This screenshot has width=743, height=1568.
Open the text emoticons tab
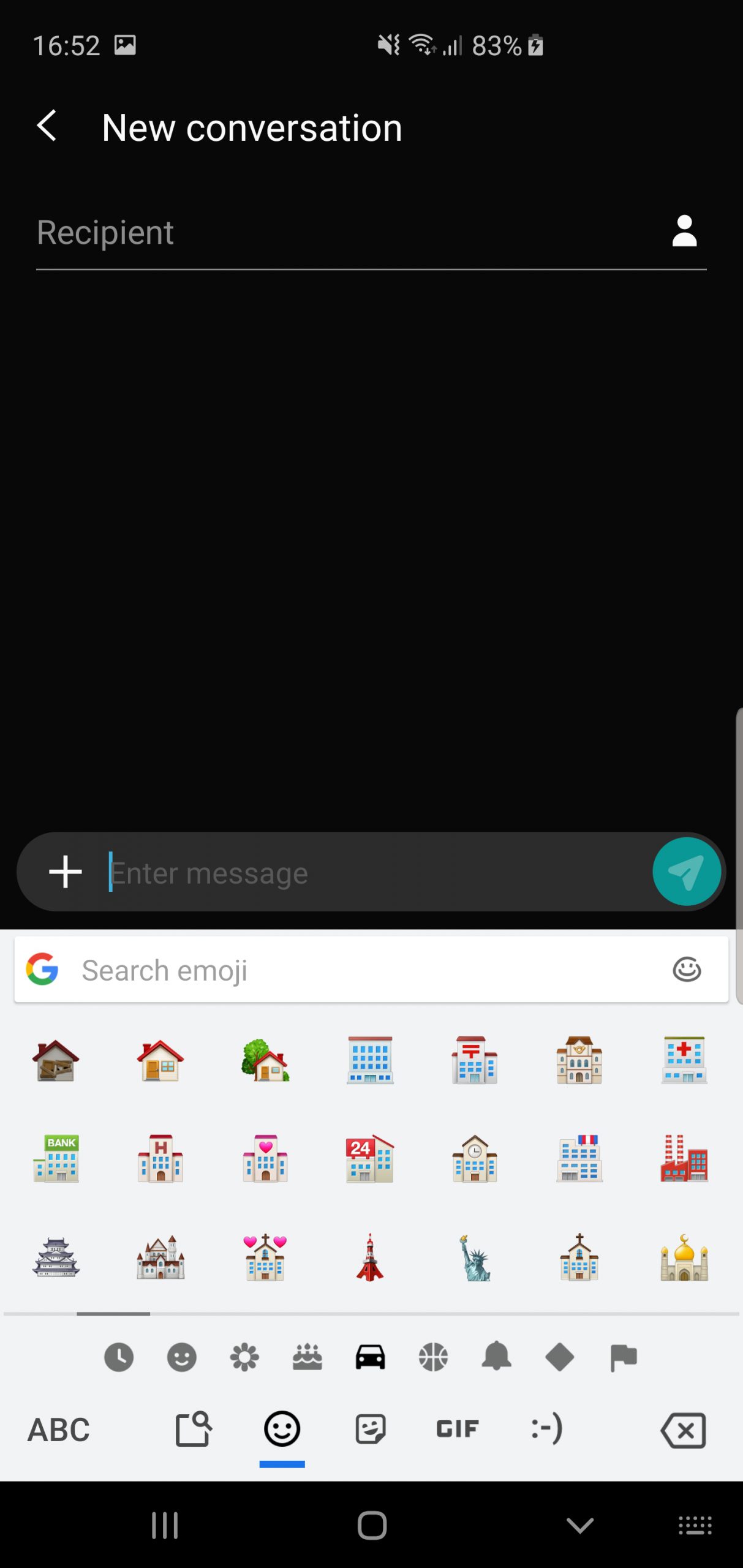point(546,1429)
